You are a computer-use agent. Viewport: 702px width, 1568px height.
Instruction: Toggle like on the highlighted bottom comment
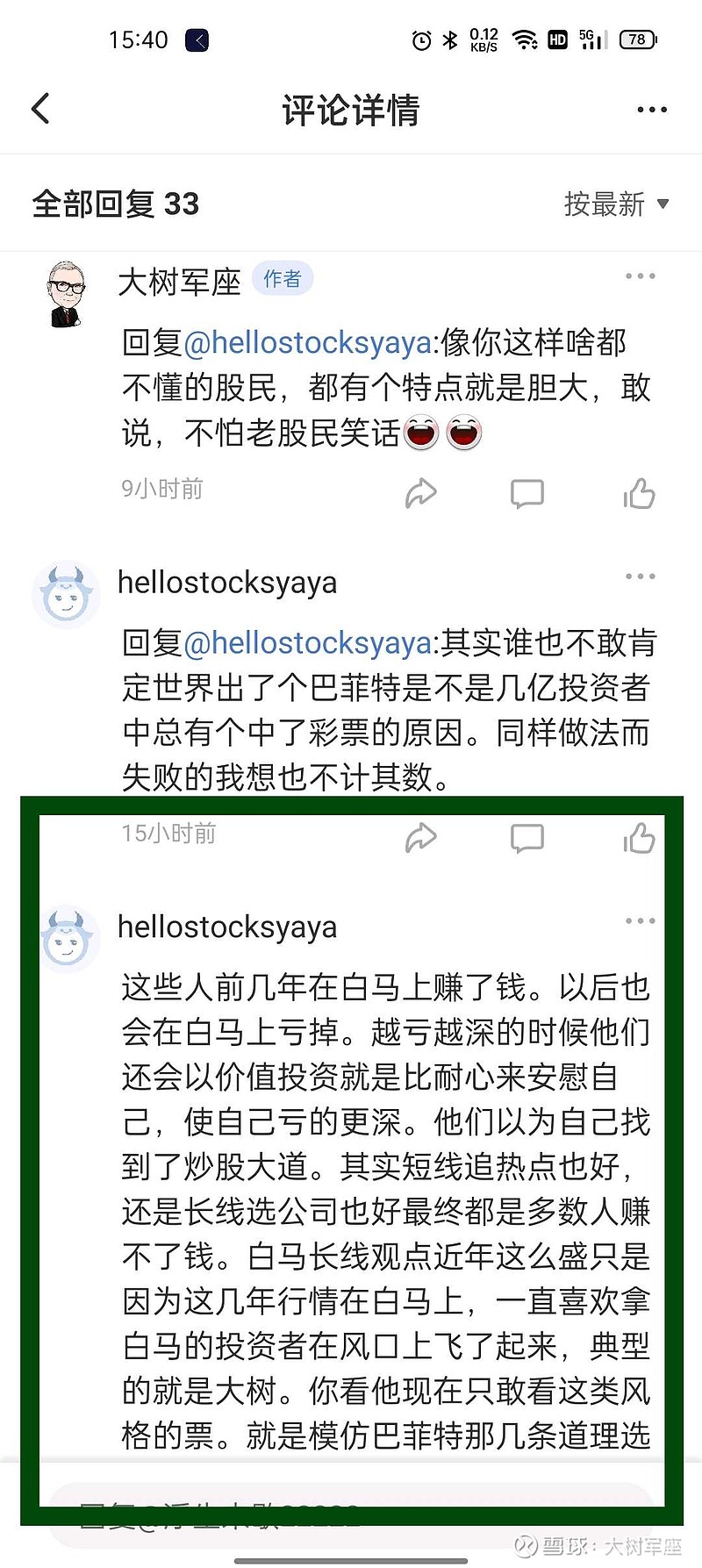(x=640, y=837)
